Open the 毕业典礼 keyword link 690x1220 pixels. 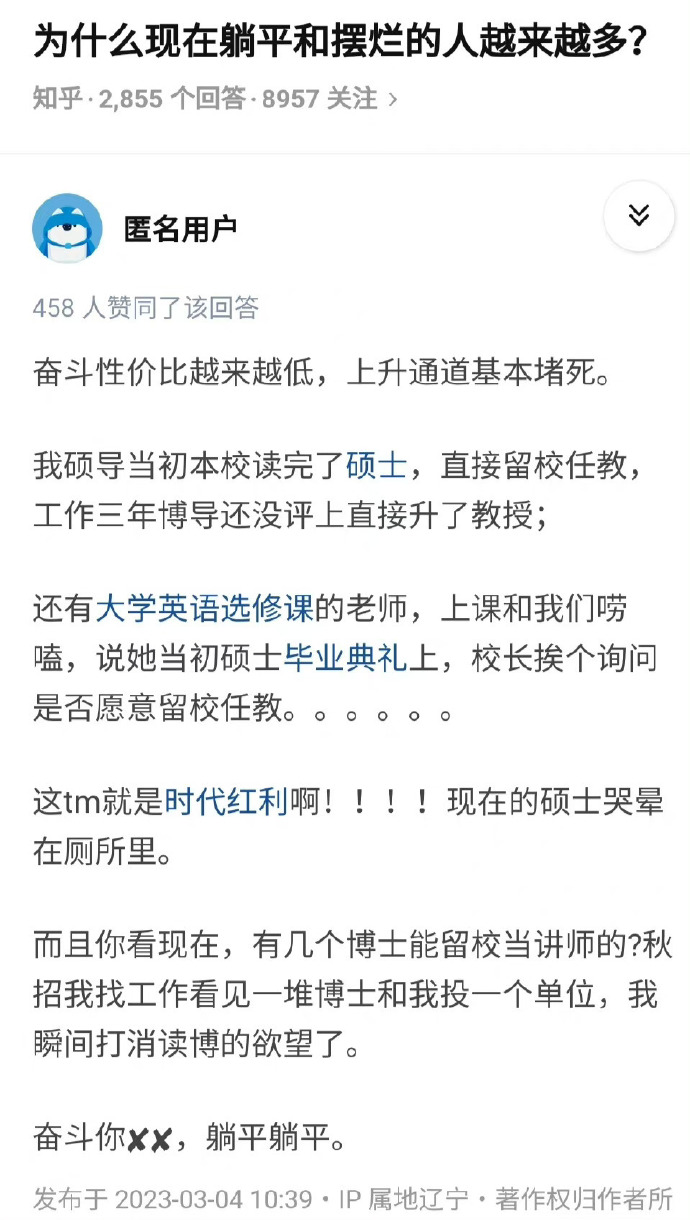pyautogui.click(x=346, y=657)
